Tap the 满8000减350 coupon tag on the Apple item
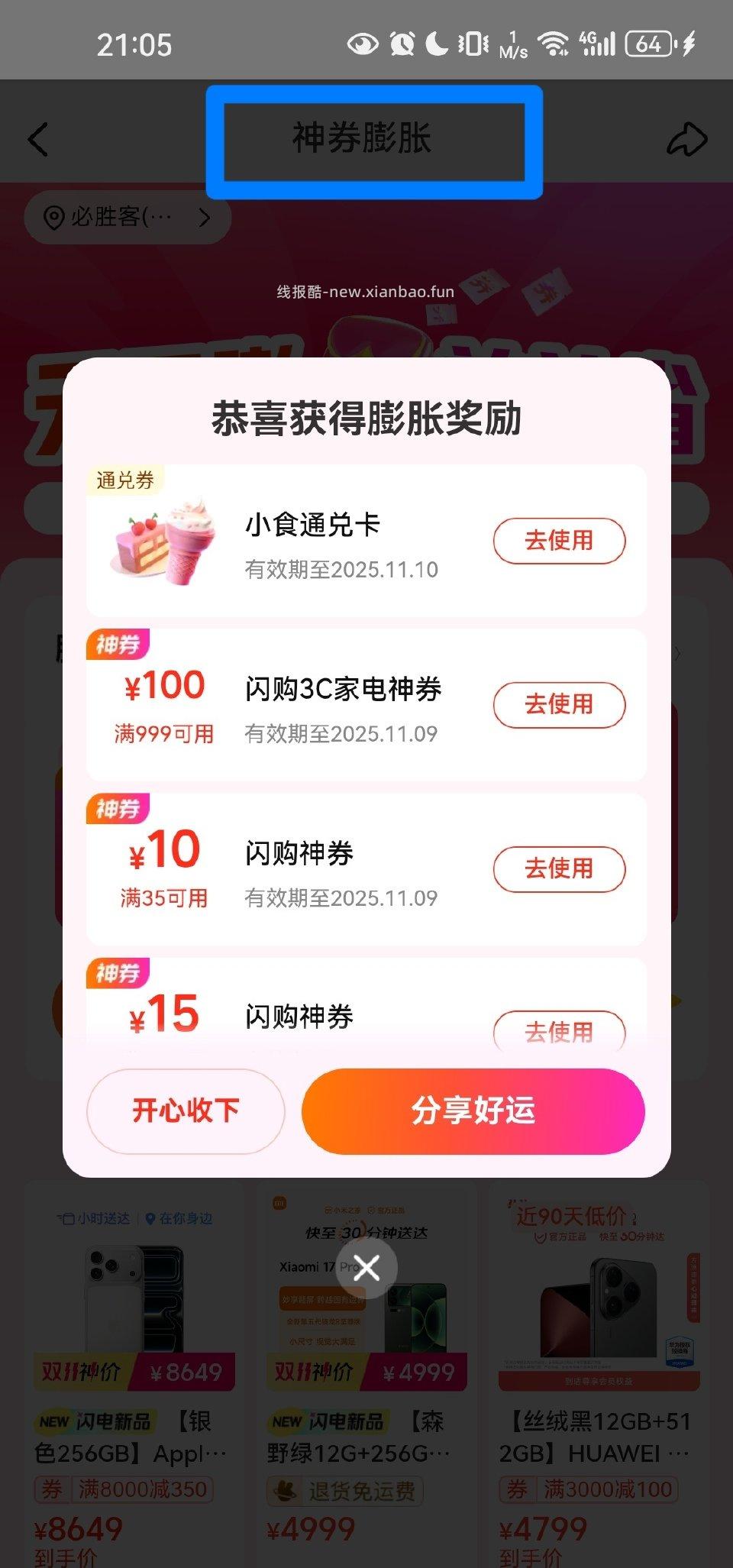 (124, 1489)
